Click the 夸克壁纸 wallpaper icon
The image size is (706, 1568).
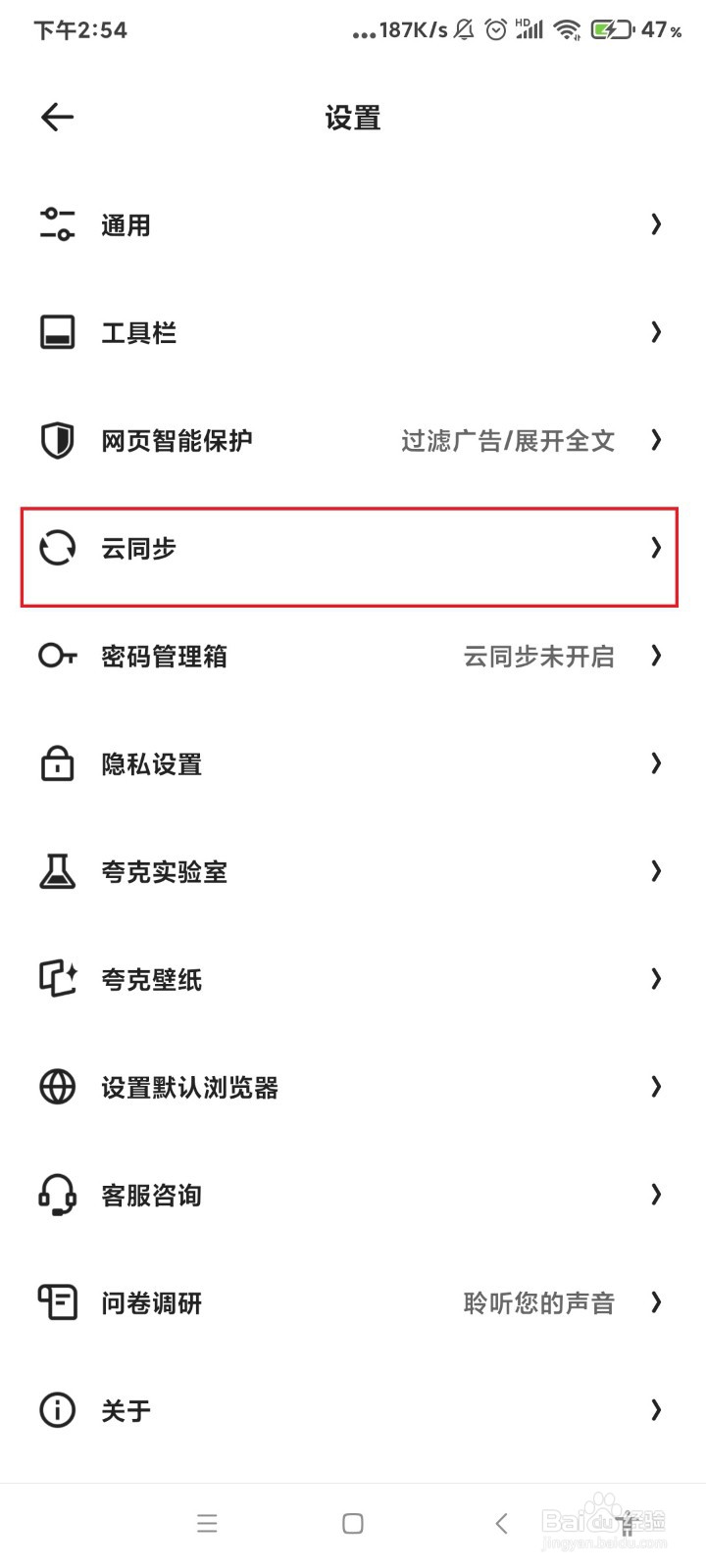57,979
